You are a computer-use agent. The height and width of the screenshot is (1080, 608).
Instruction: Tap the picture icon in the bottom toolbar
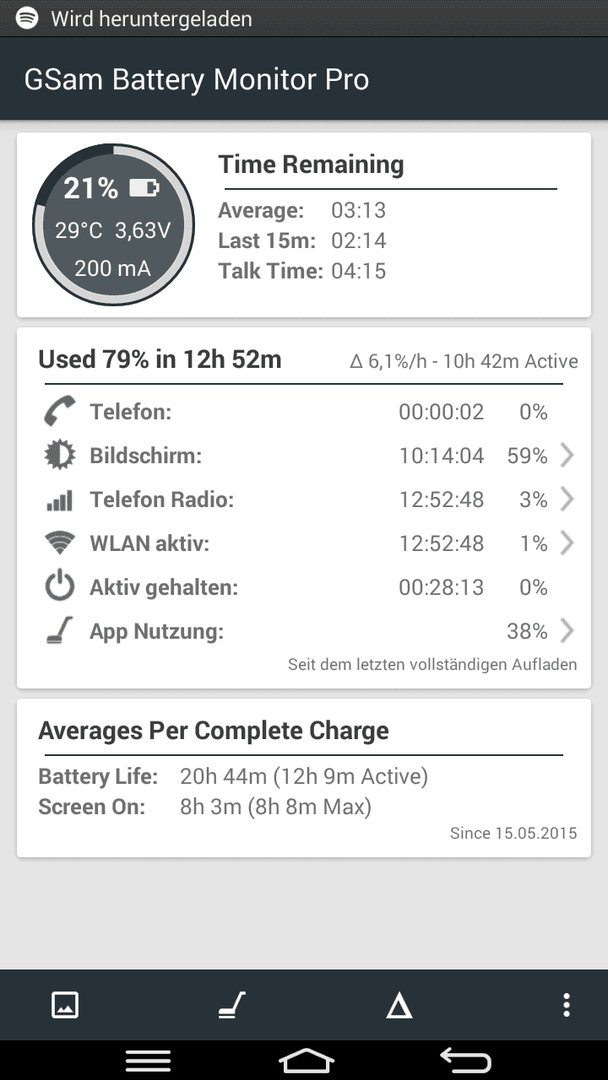coord(65,1005)
